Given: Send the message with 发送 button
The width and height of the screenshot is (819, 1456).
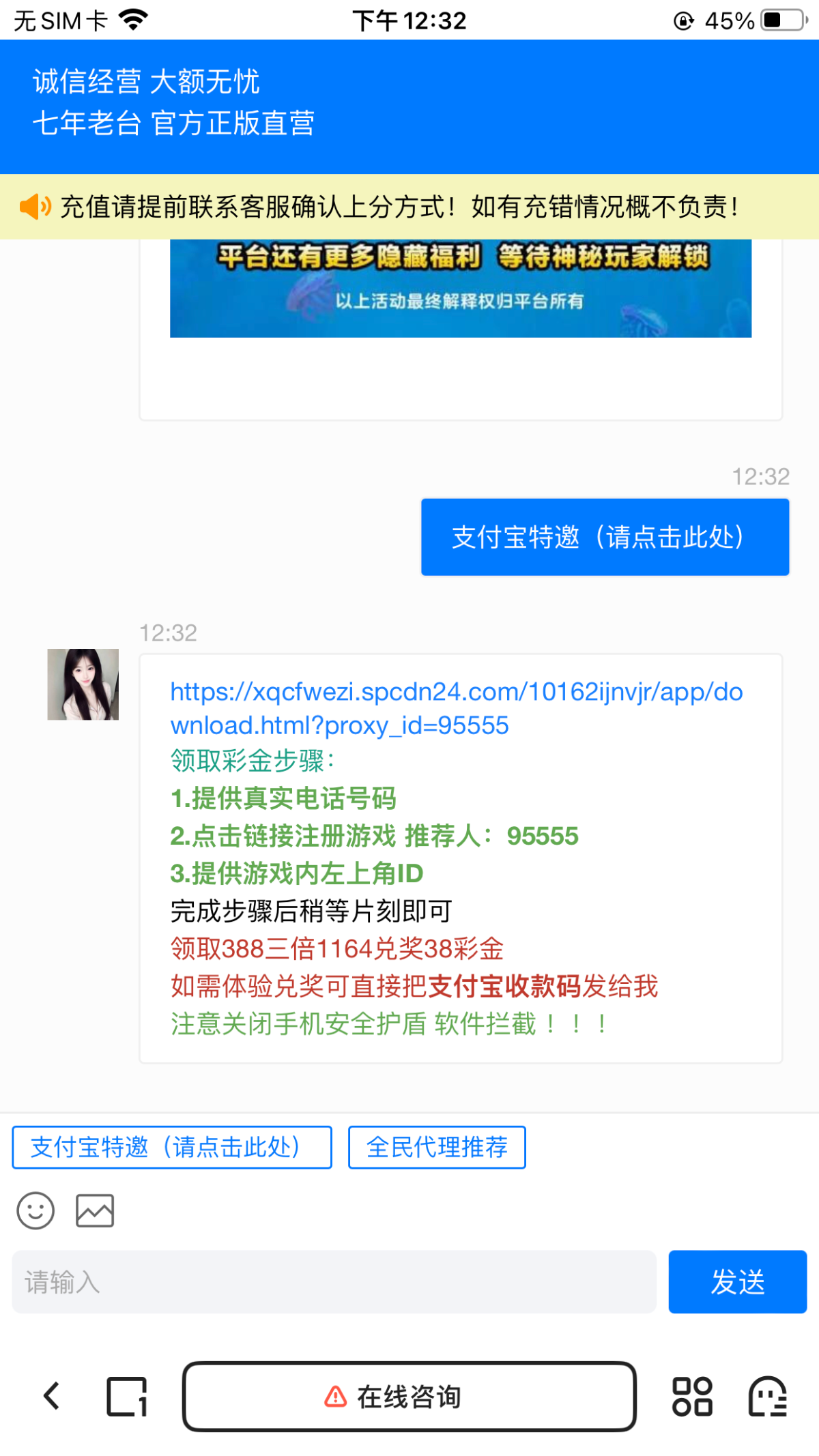Looking at the screenshot, I should [x=737, y=1282].
